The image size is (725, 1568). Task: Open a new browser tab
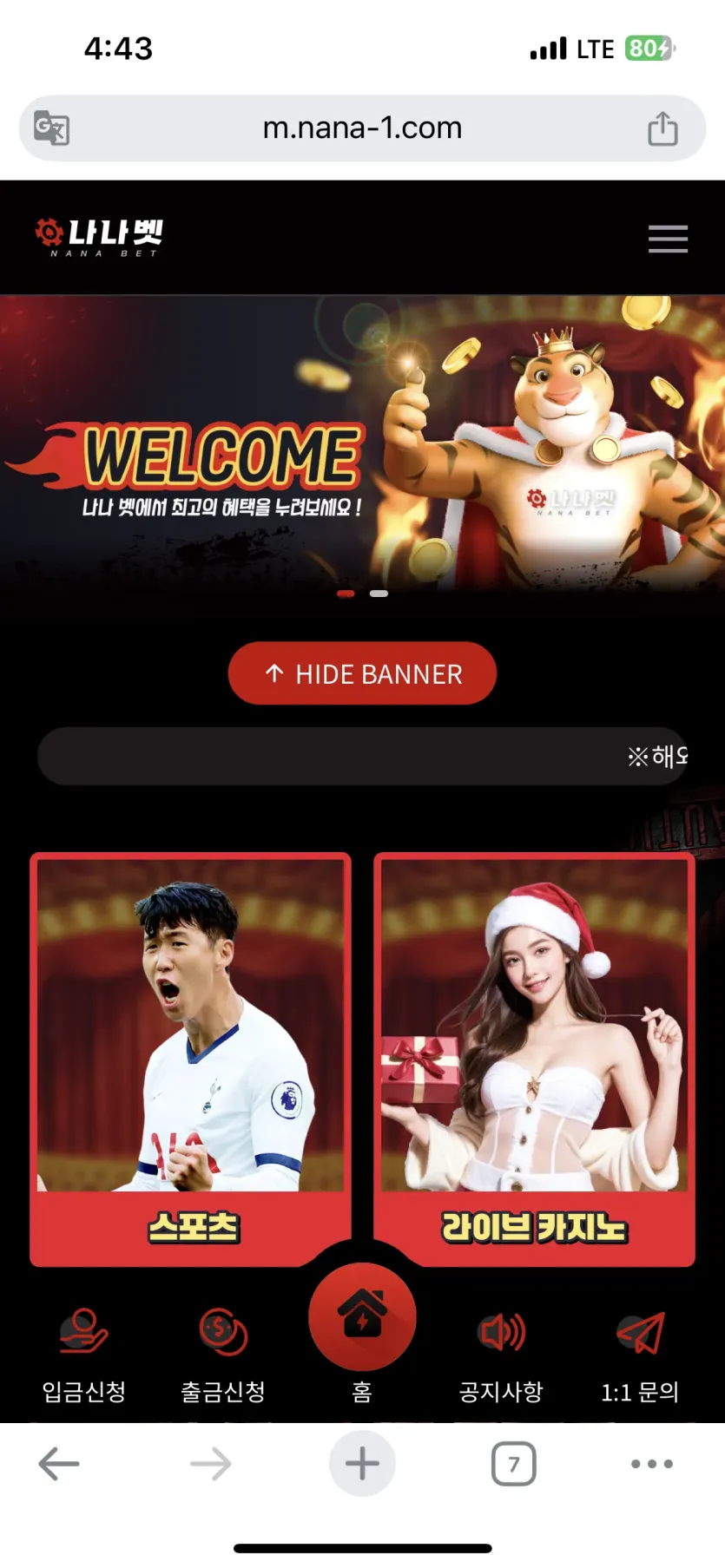coord(362,1464)
